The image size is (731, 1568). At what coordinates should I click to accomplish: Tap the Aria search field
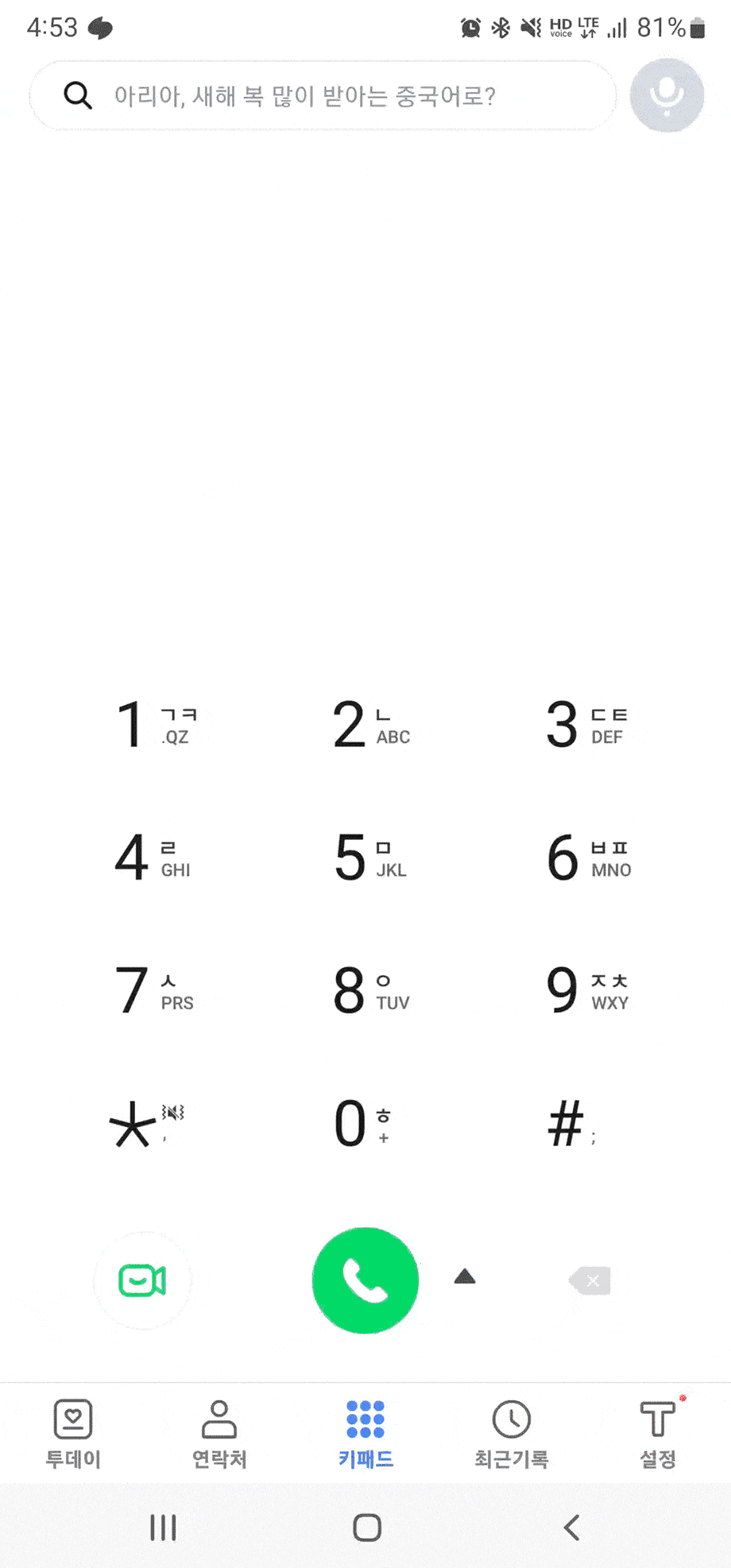click(x=322, y=96)
